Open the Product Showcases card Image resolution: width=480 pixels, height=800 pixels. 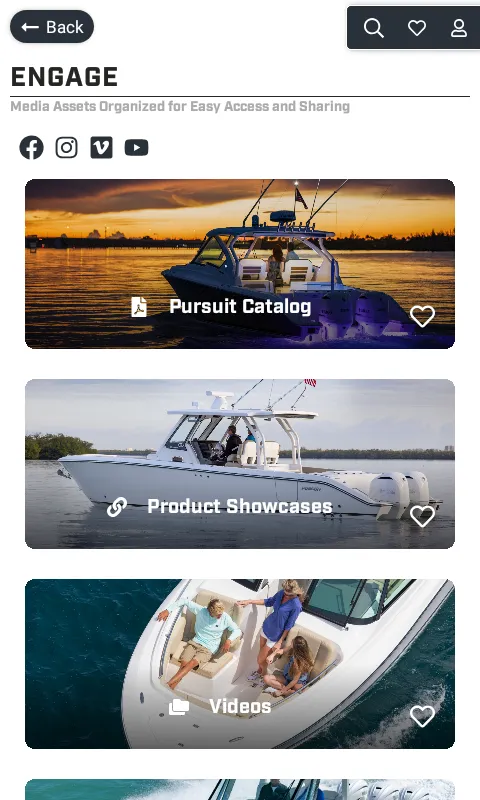(240, 464)
